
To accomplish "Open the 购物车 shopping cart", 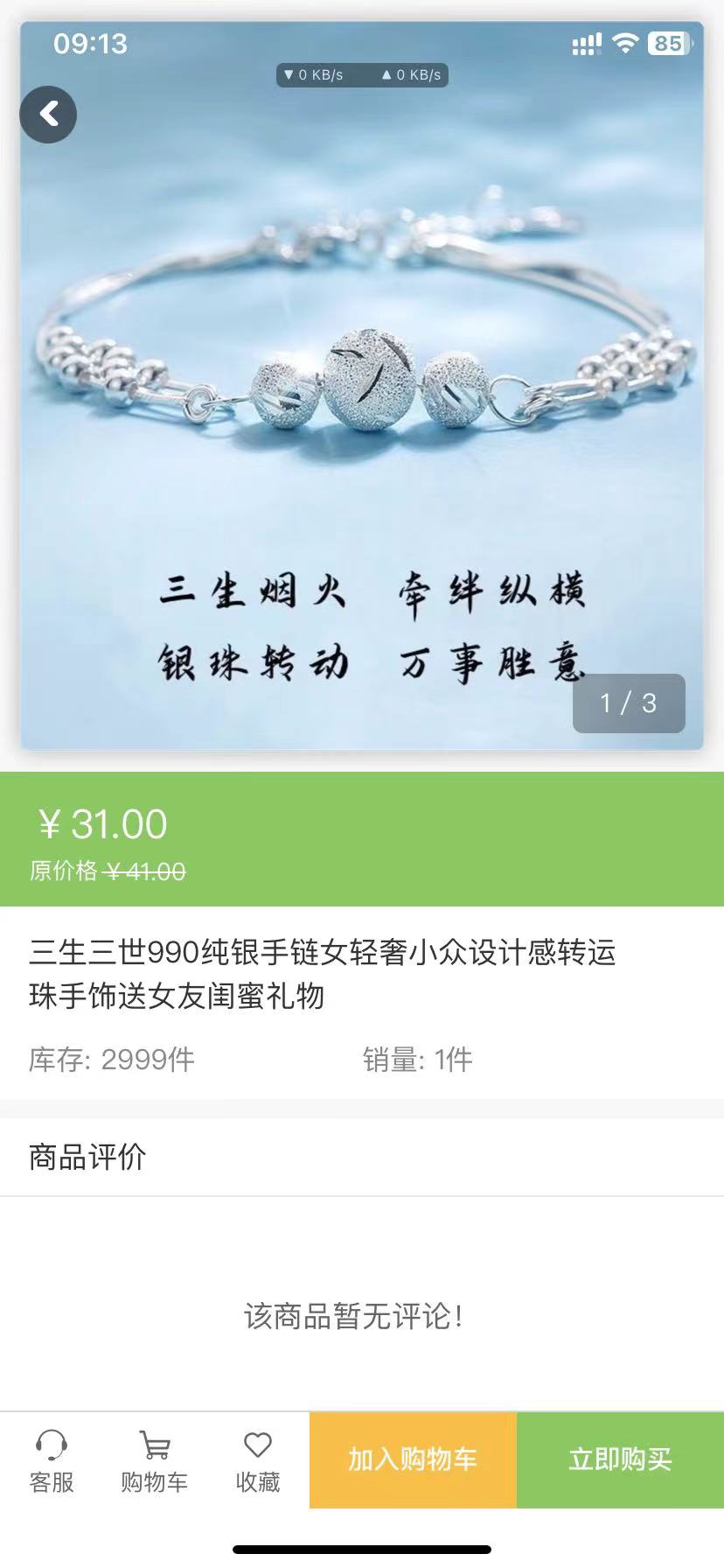I will 154,1460.
